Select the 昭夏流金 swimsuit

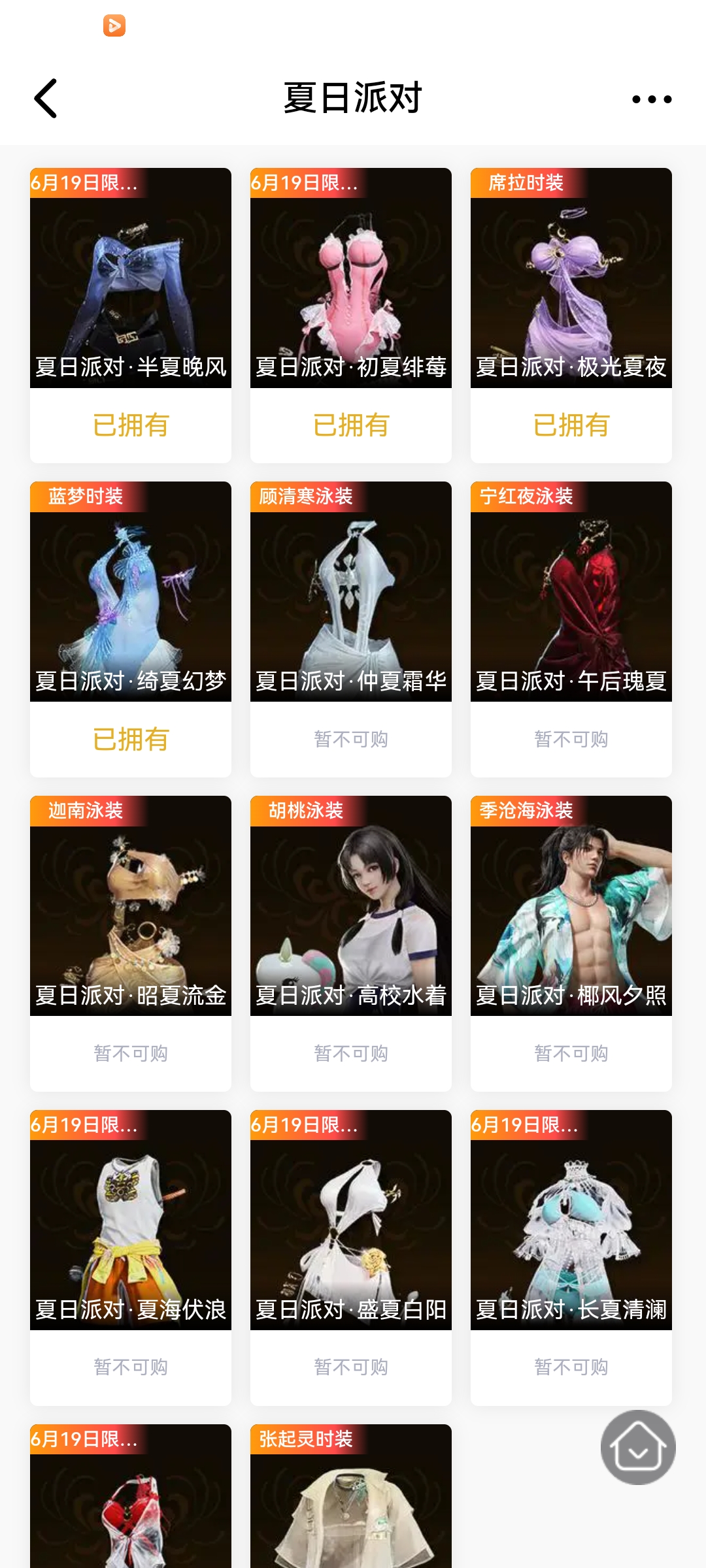[131, 906]
